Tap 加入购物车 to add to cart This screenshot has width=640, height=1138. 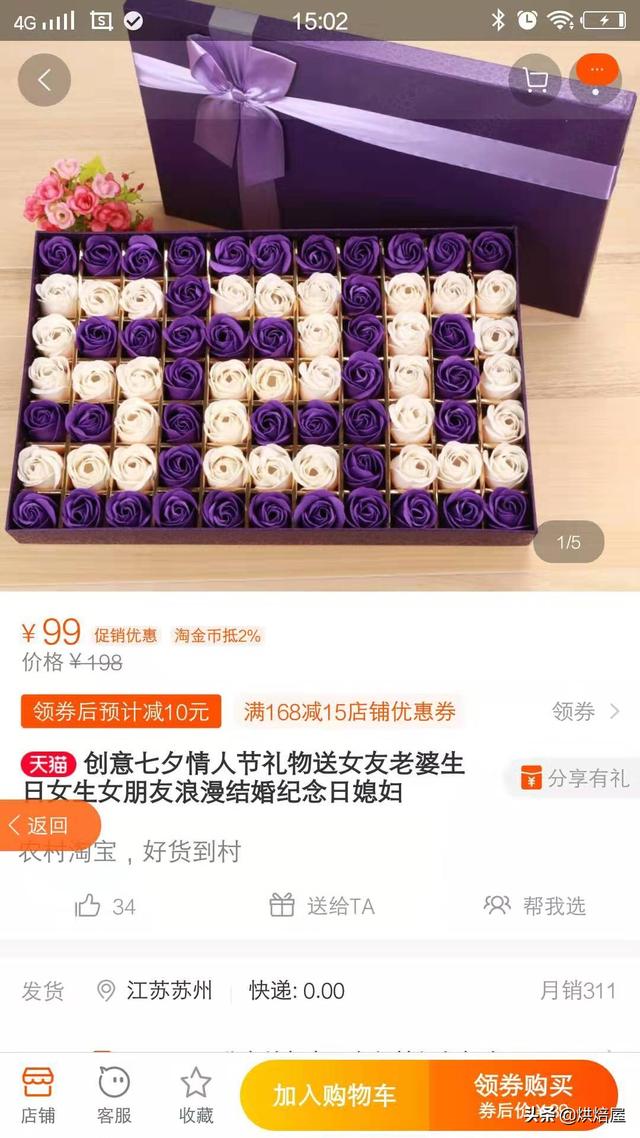coord(335,1095)
